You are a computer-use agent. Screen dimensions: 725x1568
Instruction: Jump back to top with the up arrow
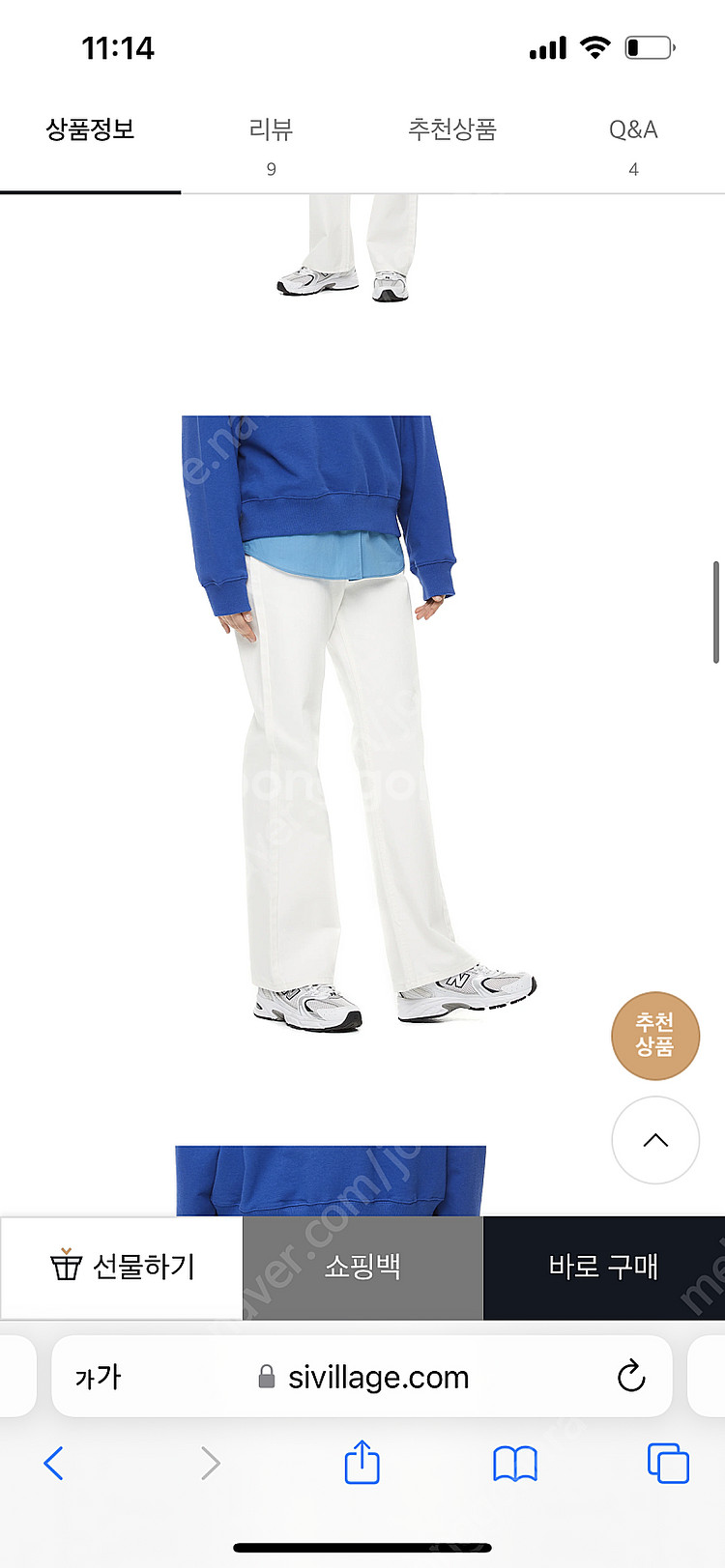(654, 1140)
